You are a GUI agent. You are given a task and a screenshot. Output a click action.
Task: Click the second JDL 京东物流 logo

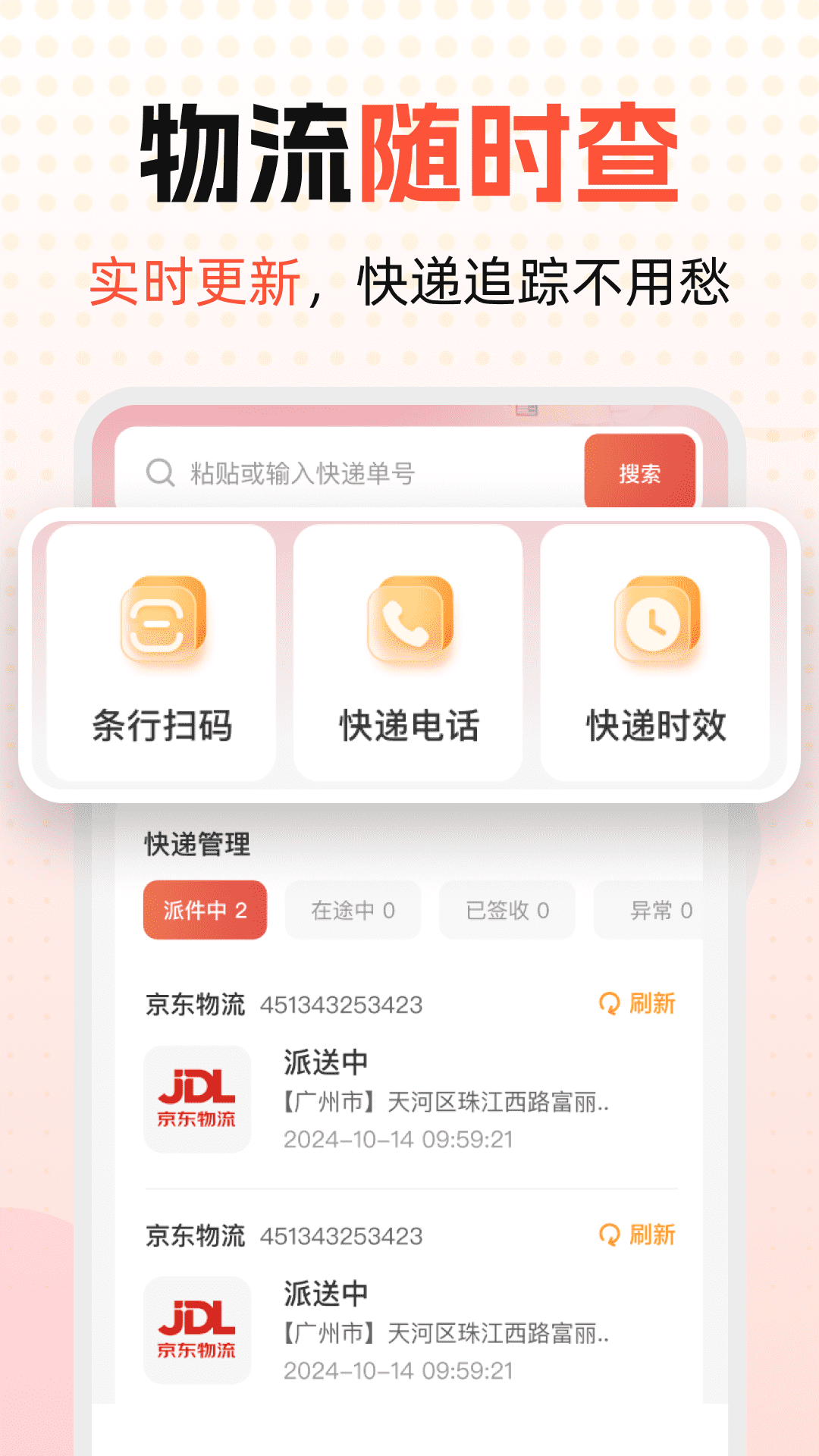196,1326
